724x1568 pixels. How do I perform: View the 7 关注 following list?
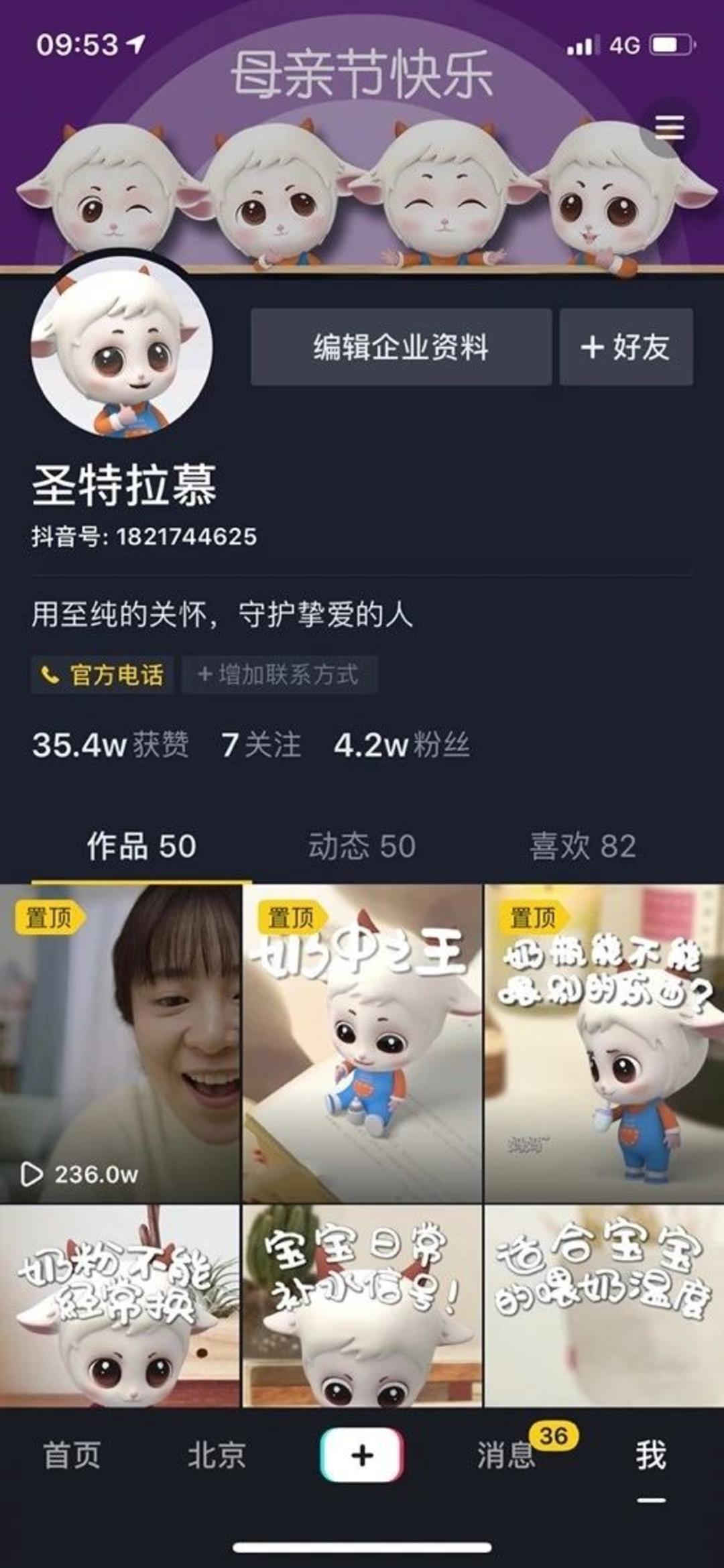click(x=261, y=745)
